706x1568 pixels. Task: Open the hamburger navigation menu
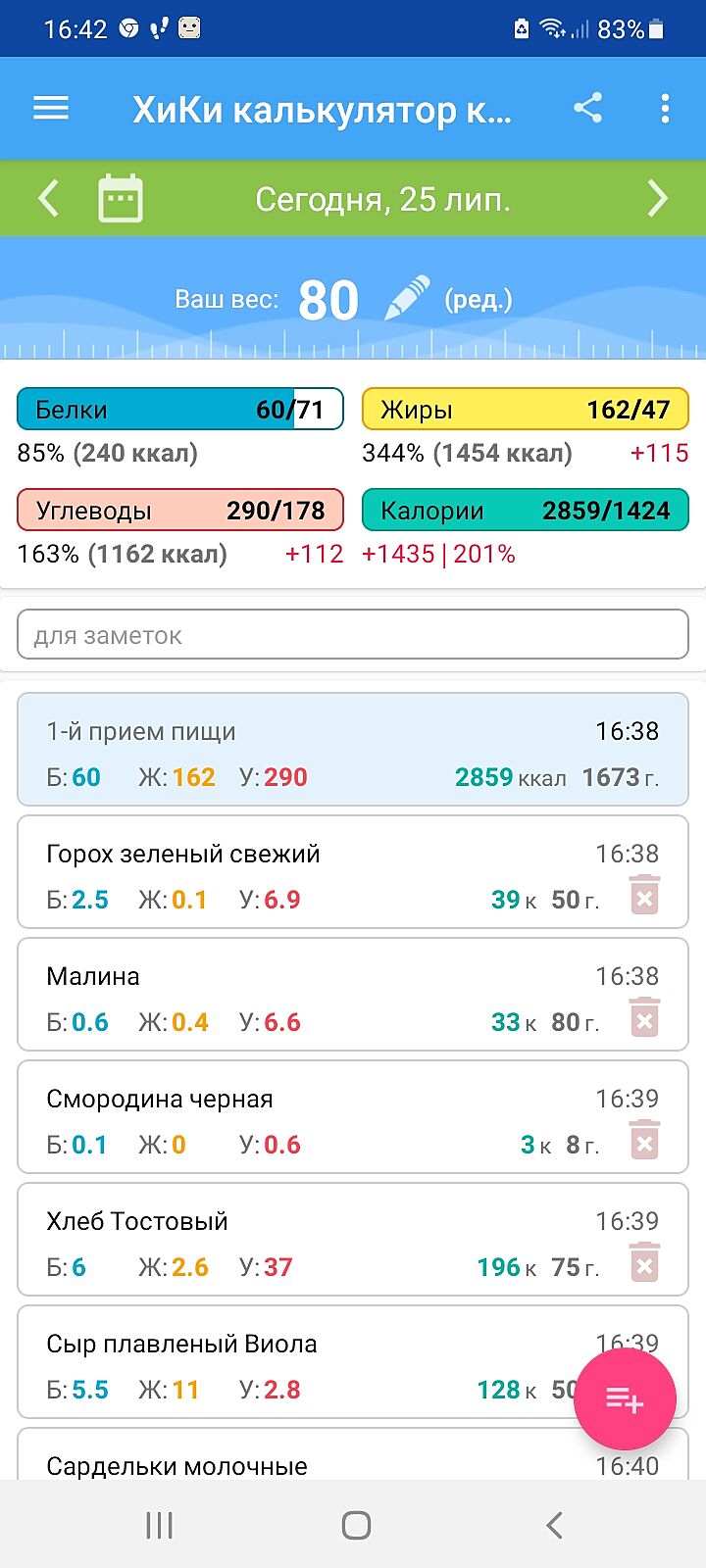pyautogui.click(x=51, y=108)
